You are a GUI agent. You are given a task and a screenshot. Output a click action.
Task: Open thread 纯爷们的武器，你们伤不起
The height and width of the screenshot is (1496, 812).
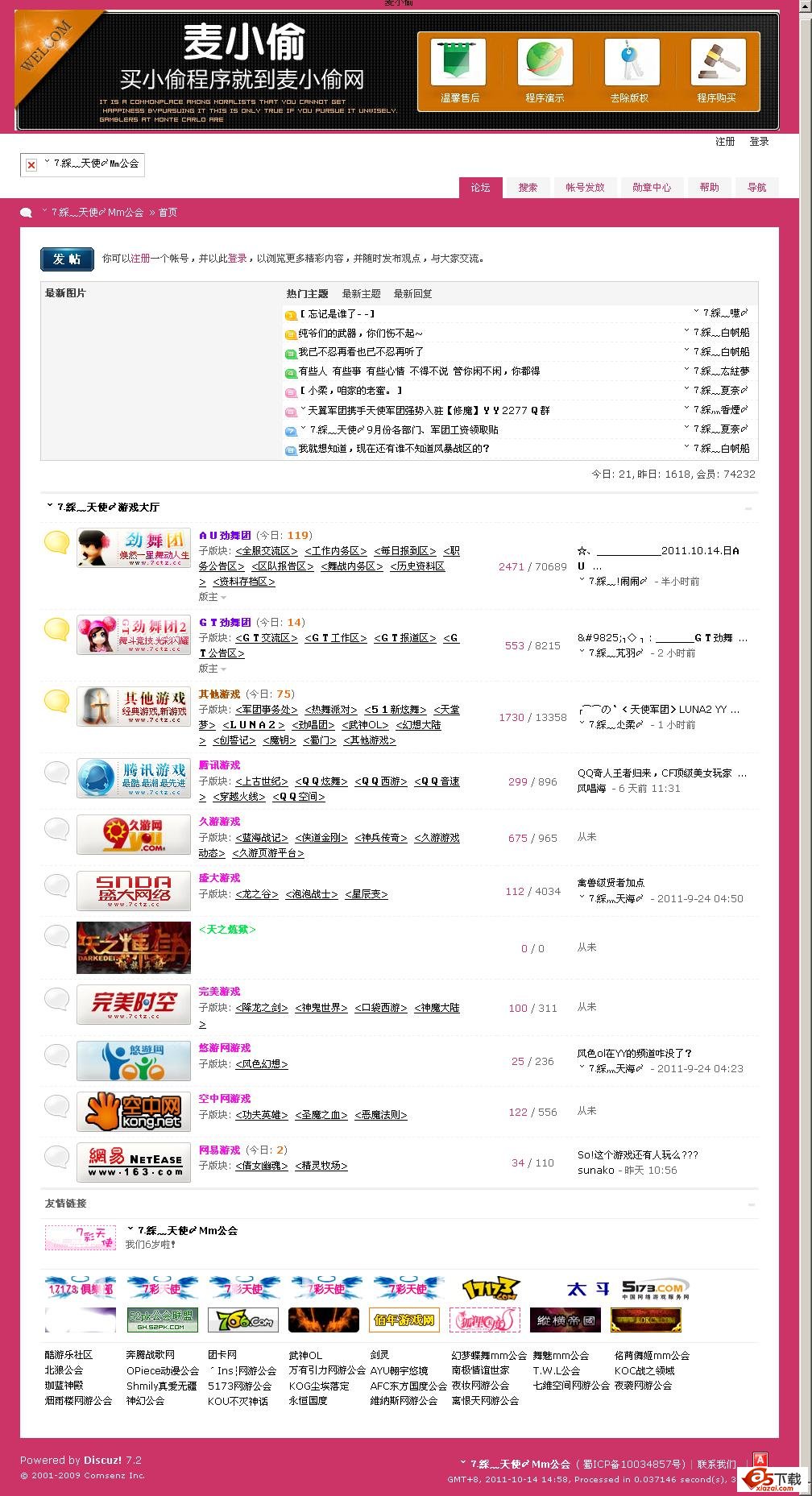tap(360, 333)
